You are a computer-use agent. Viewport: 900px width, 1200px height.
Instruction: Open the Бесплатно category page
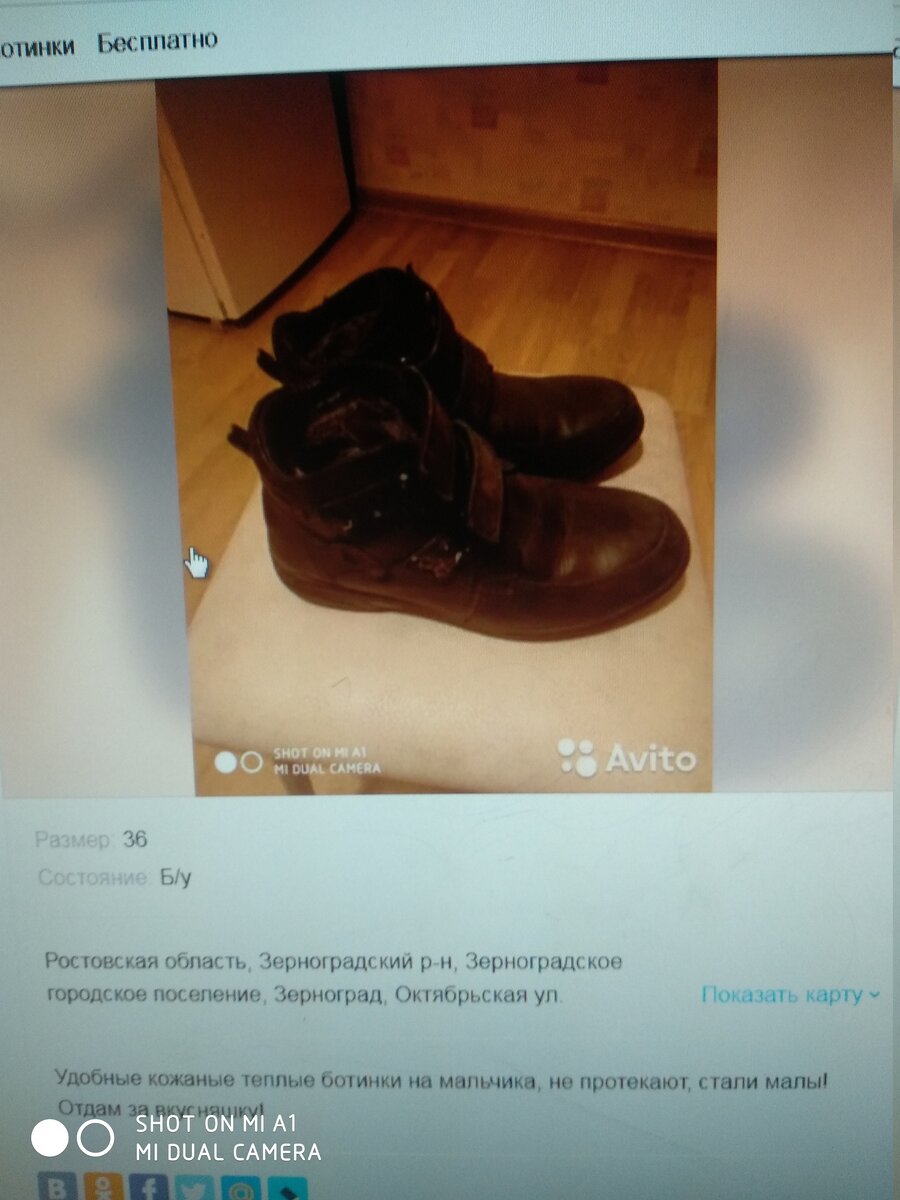pyautogui.click(x=156, y=41)
